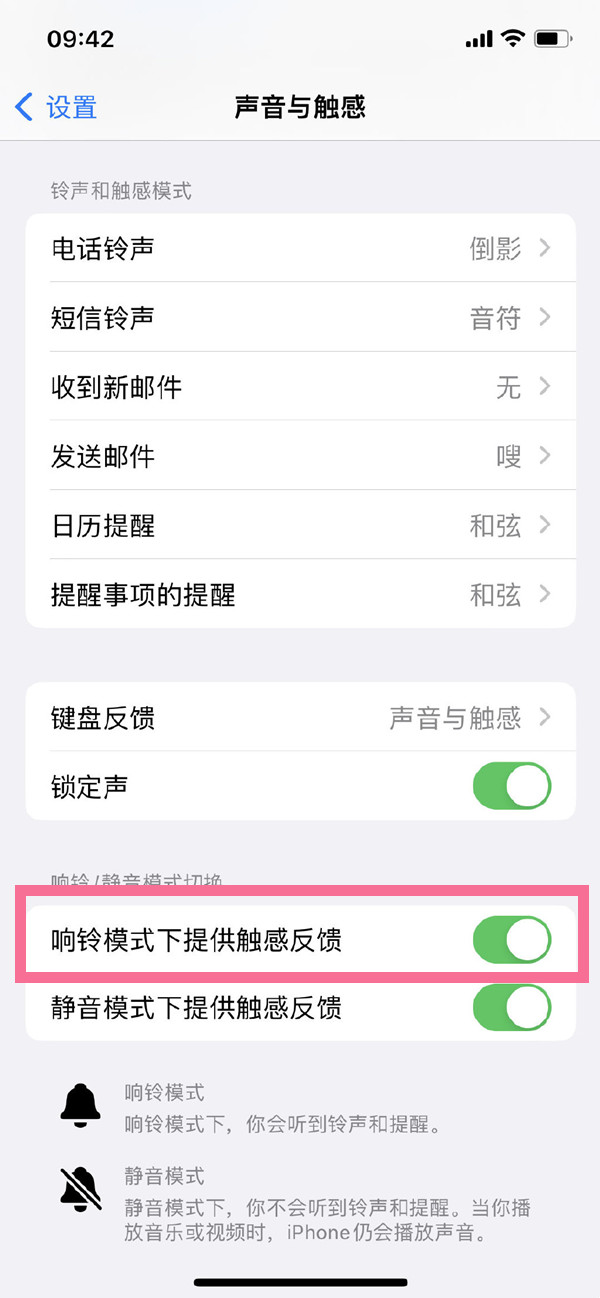Viewport: 600px width, 1298px height.
Task: Change the 日历提醒 alert sound
Action: click(300, 526)
